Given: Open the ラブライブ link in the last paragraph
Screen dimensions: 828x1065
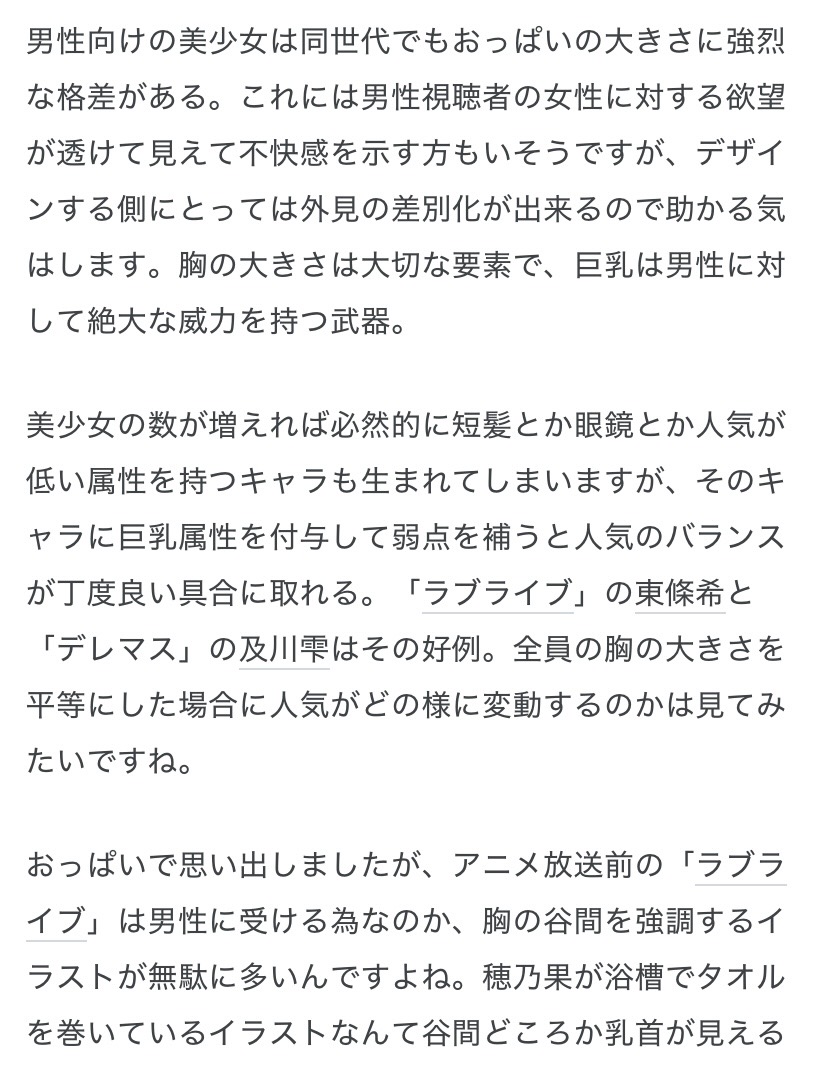Looking at the screenshot, I should 741,865.
